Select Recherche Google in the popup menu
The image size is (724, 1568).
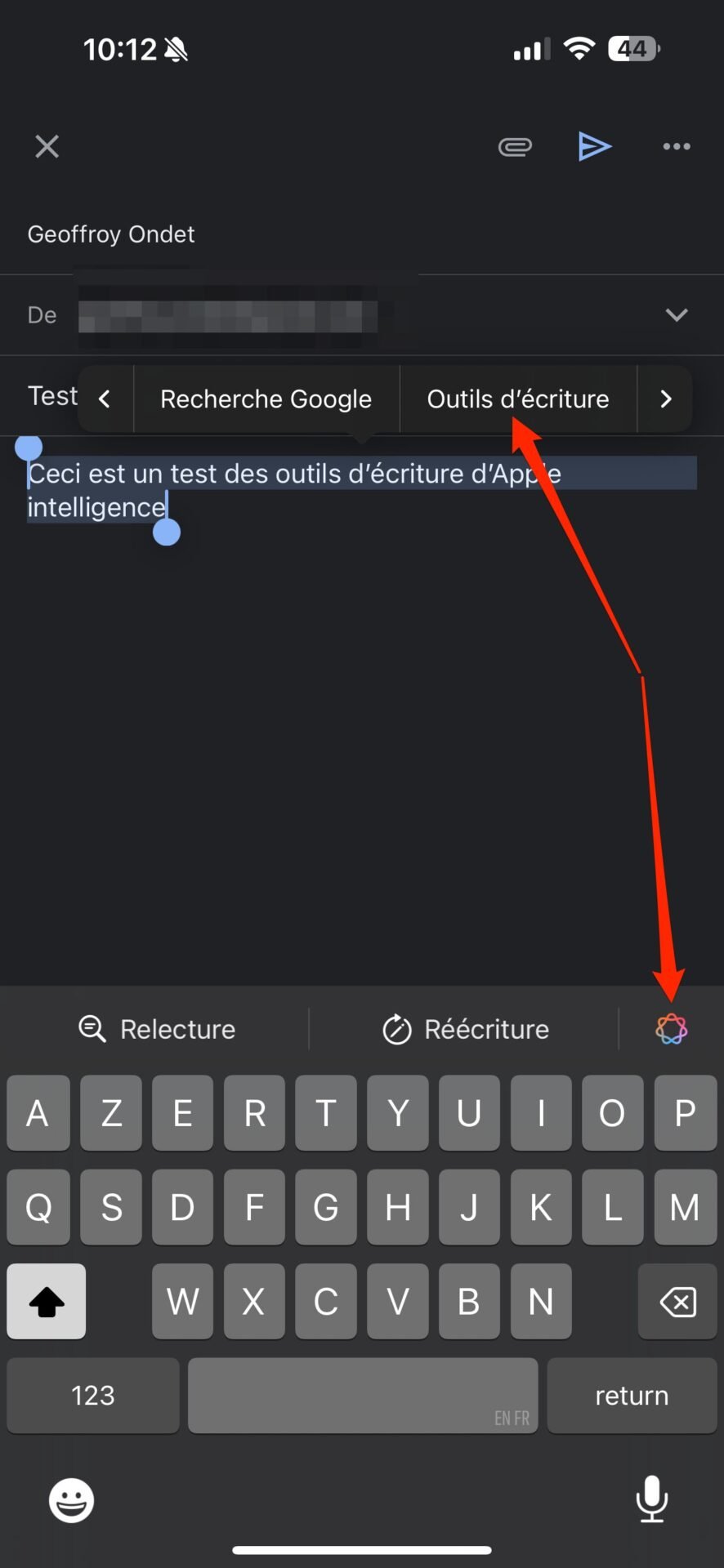[x=266, y=399]
